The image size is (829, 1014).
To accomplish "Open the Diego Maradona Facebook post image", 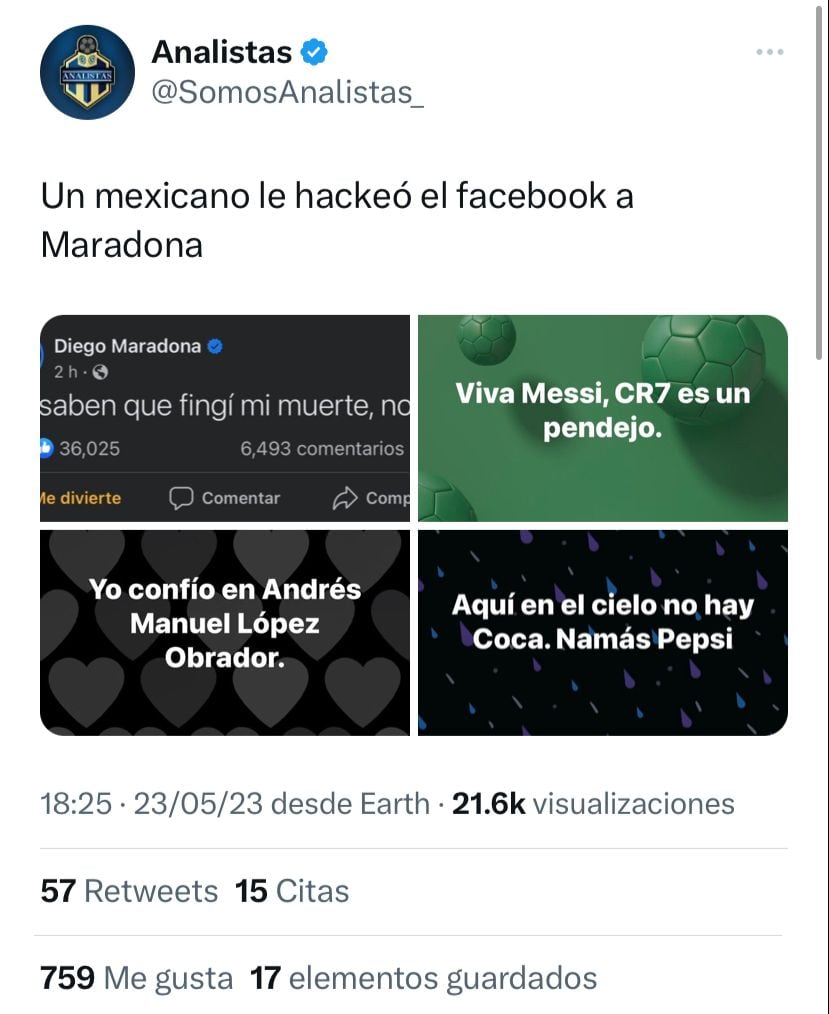I will coord(225,418).
